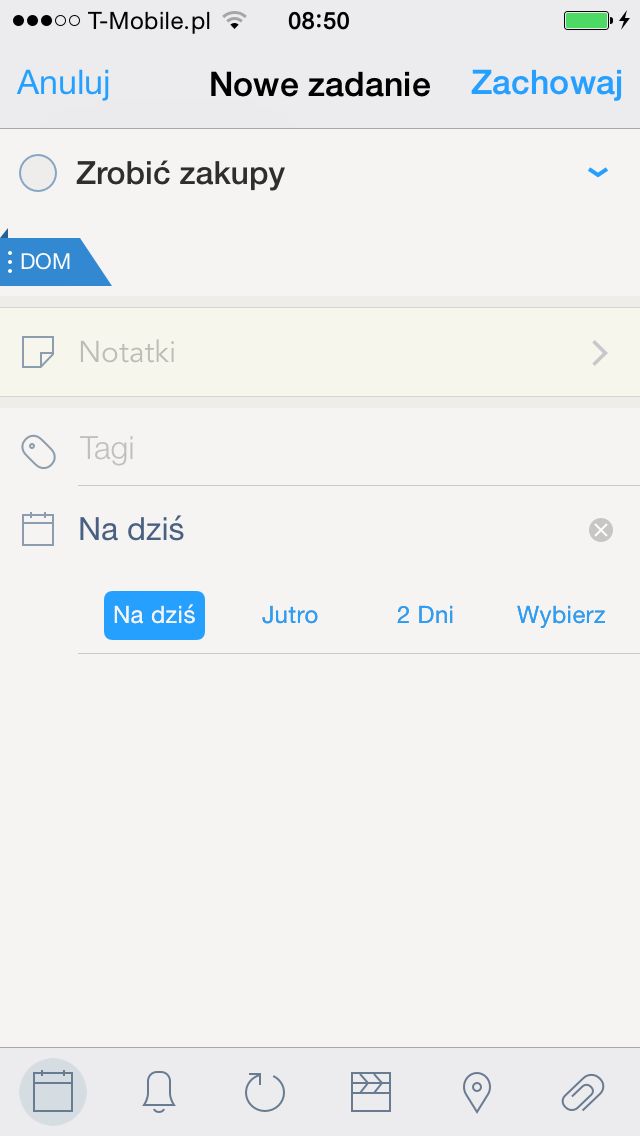Screen dimensions: 640x1136
Task: Choose the 2 Dni option
Action: (x=425, y=615)
